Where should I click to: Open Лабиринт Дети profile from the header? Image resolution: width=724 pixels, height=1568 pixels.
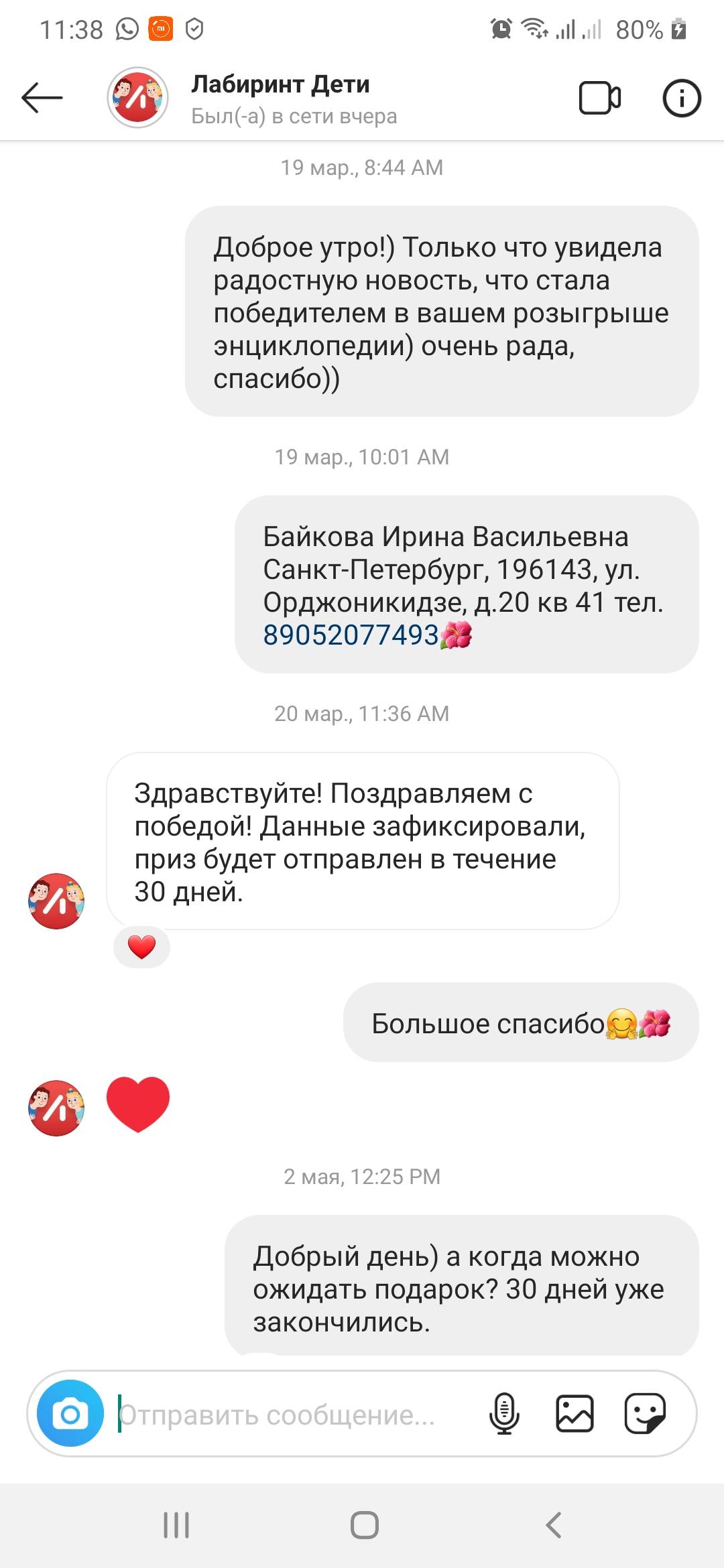tap(281, 99)
